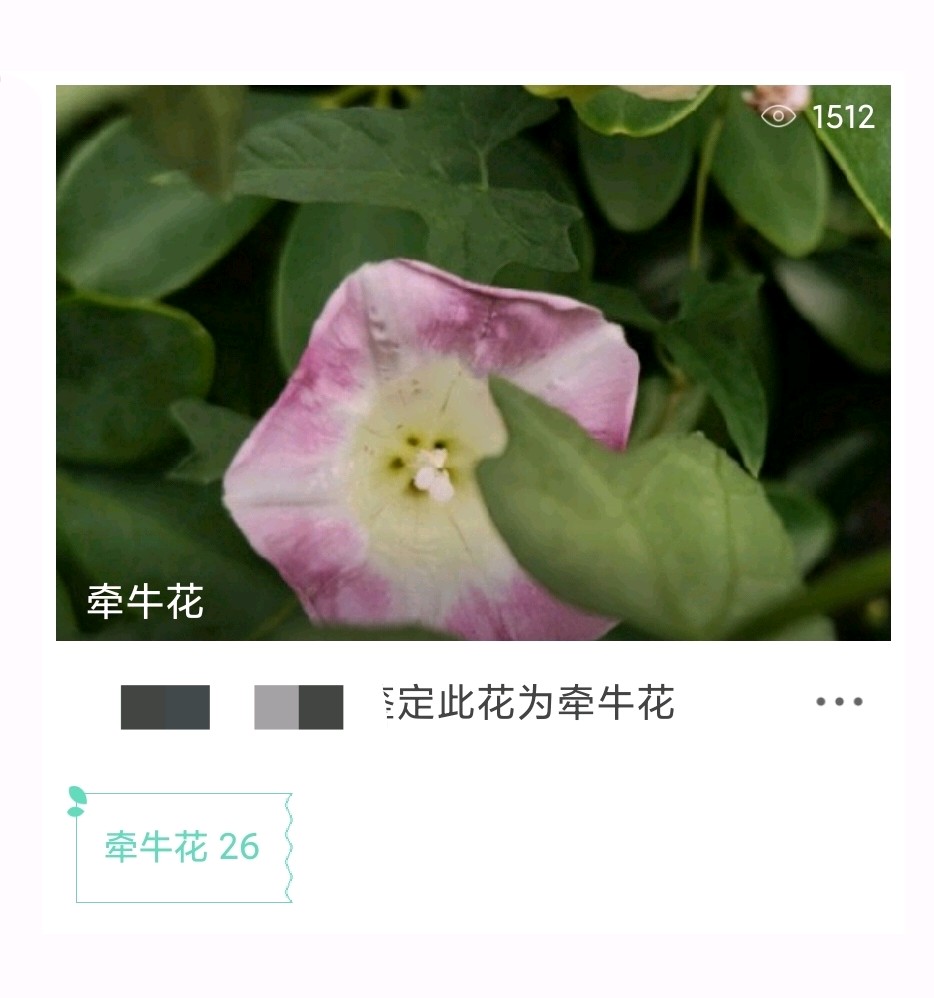Open the three-dot more options menu
The height and width of the screenshot is (998, 934).
click(x=838, y=702)
